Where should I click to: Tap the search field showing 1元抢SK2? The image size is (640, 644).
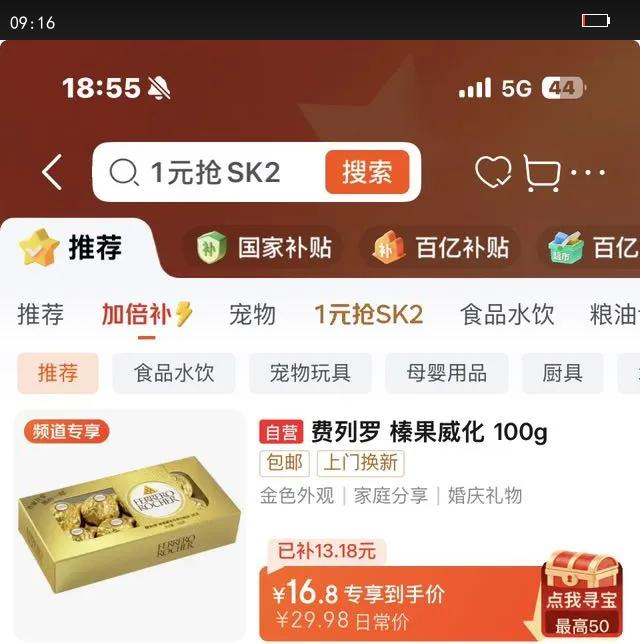tap(215, 173)
